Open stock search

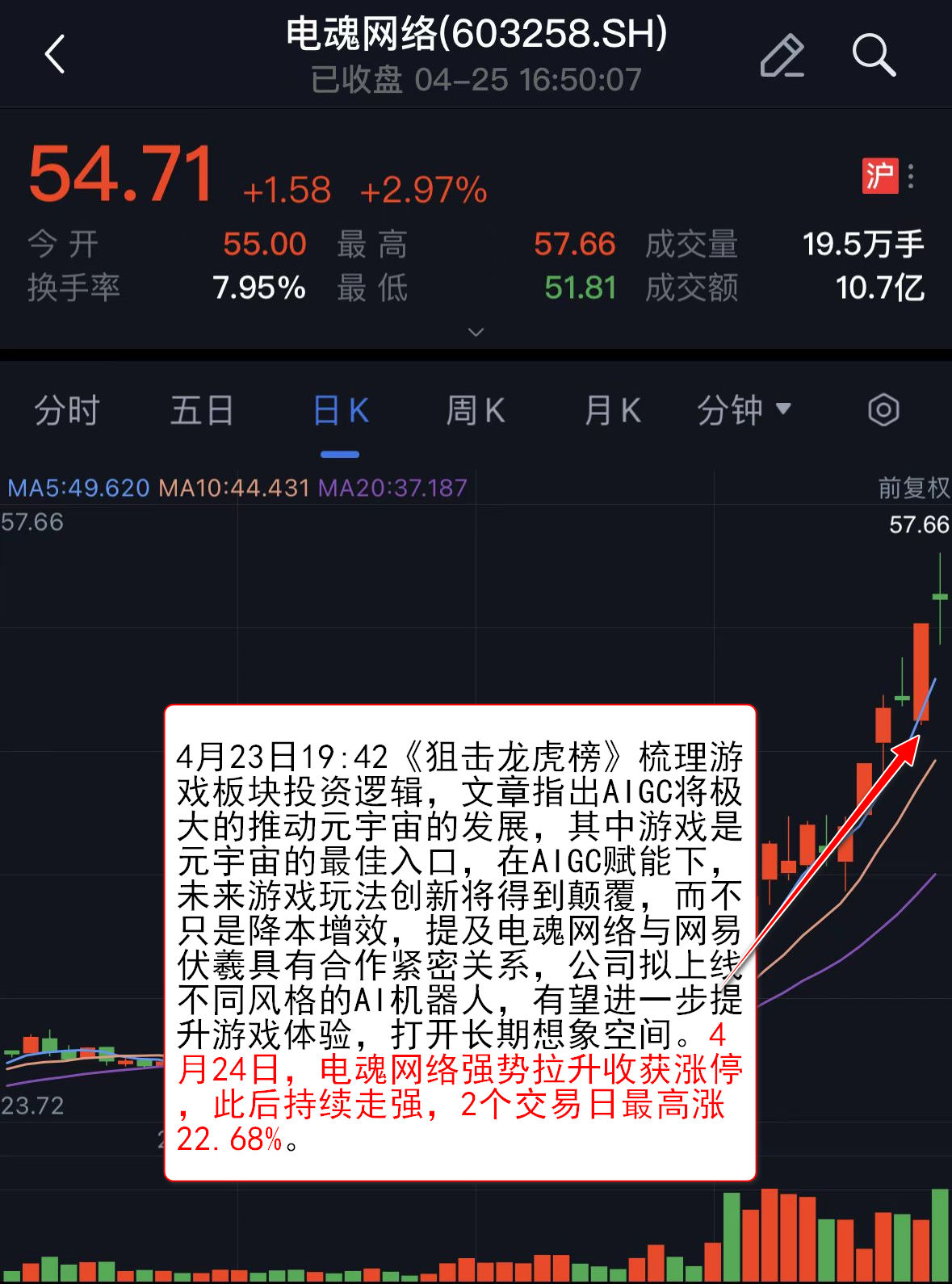pos(874,55)
